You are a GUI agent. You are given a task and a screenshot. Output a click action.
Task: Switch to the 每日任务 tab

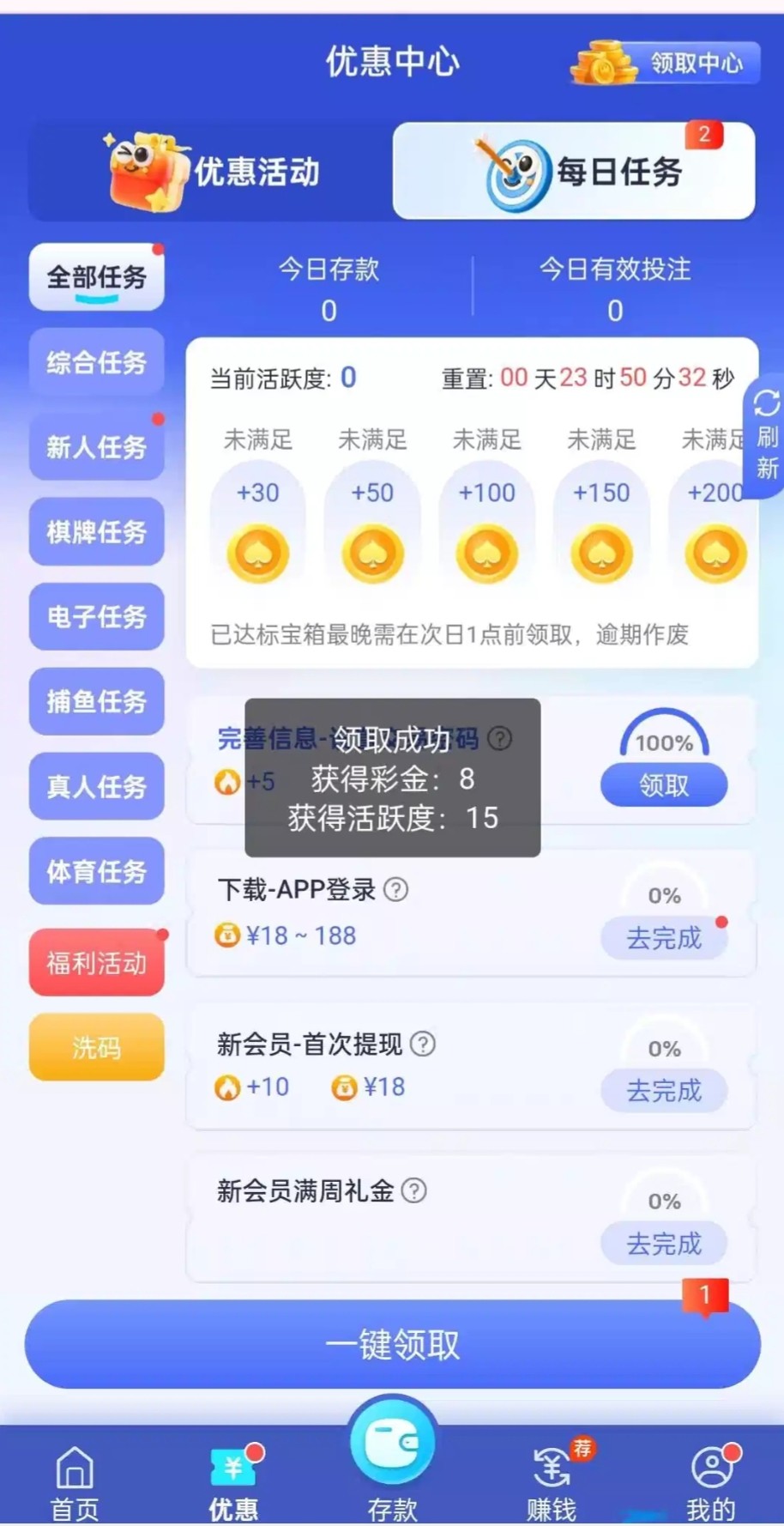[x=574, y=172]
